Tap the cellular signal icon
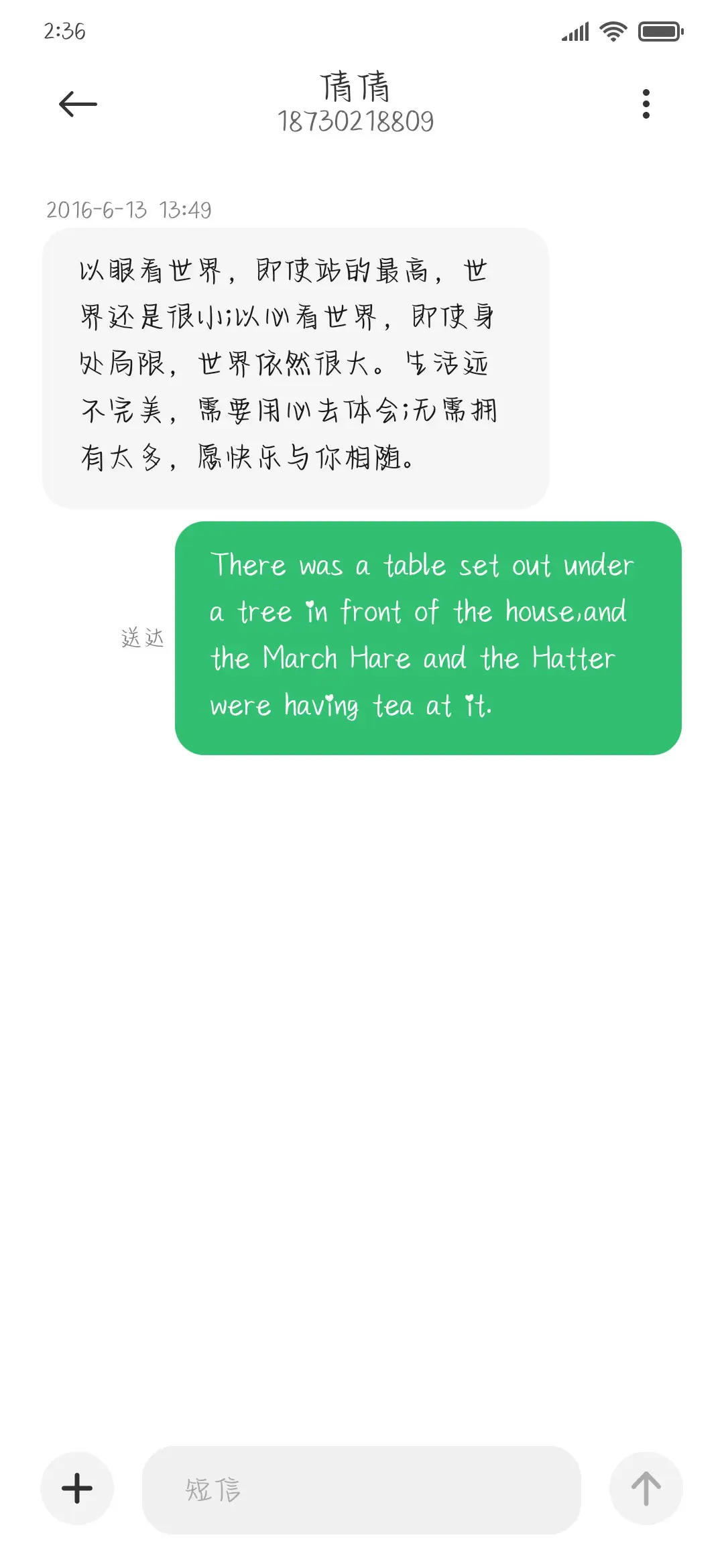 point(574,31)
